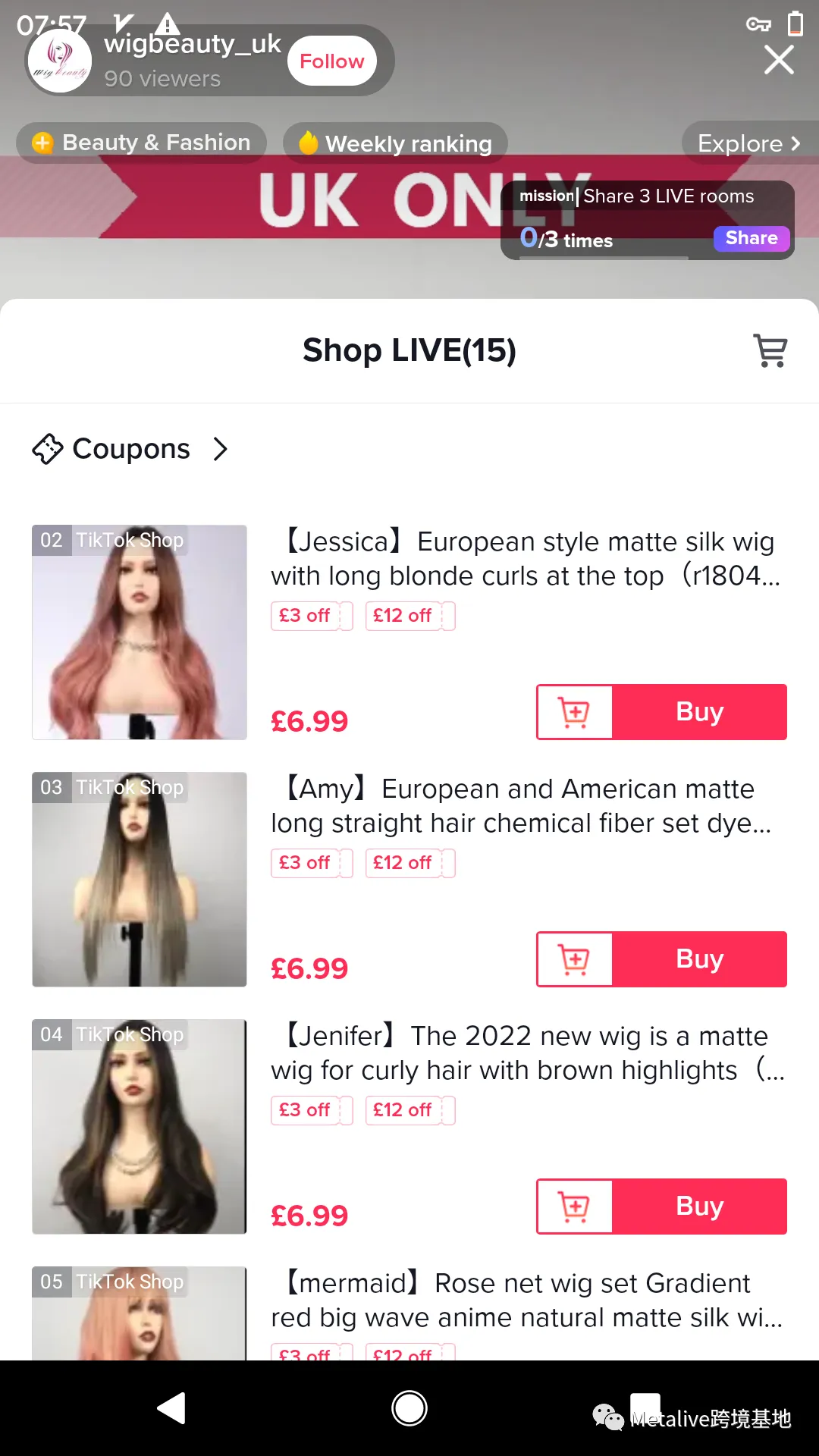Buy the Amy wig
This screenshot has width=819, height=1456.
(x=699, y=959)
